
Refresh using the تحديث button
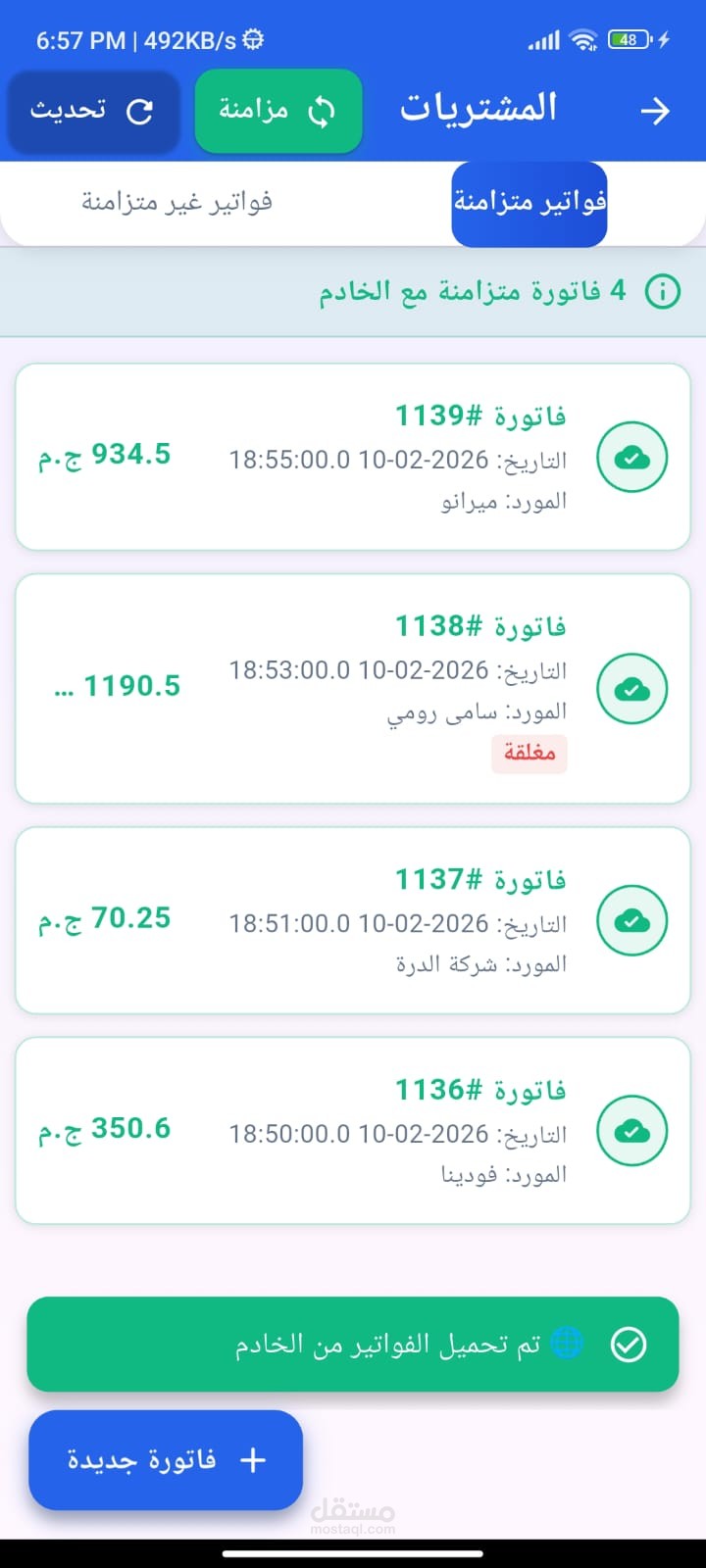(x=93, y=111)
